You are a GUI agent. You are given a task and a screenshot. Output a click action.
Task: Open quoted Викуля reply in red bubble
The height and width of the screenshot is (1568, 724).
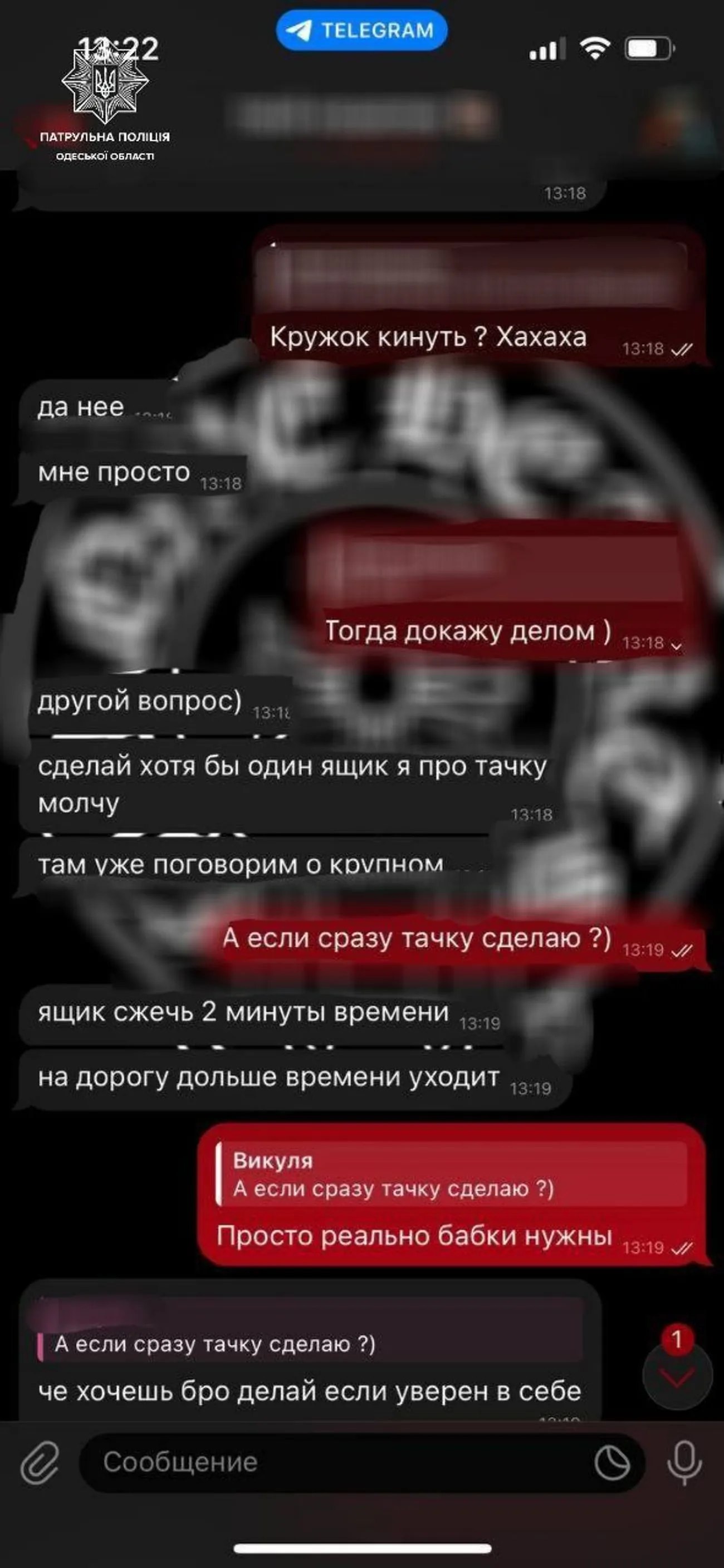click(451, 1174)
